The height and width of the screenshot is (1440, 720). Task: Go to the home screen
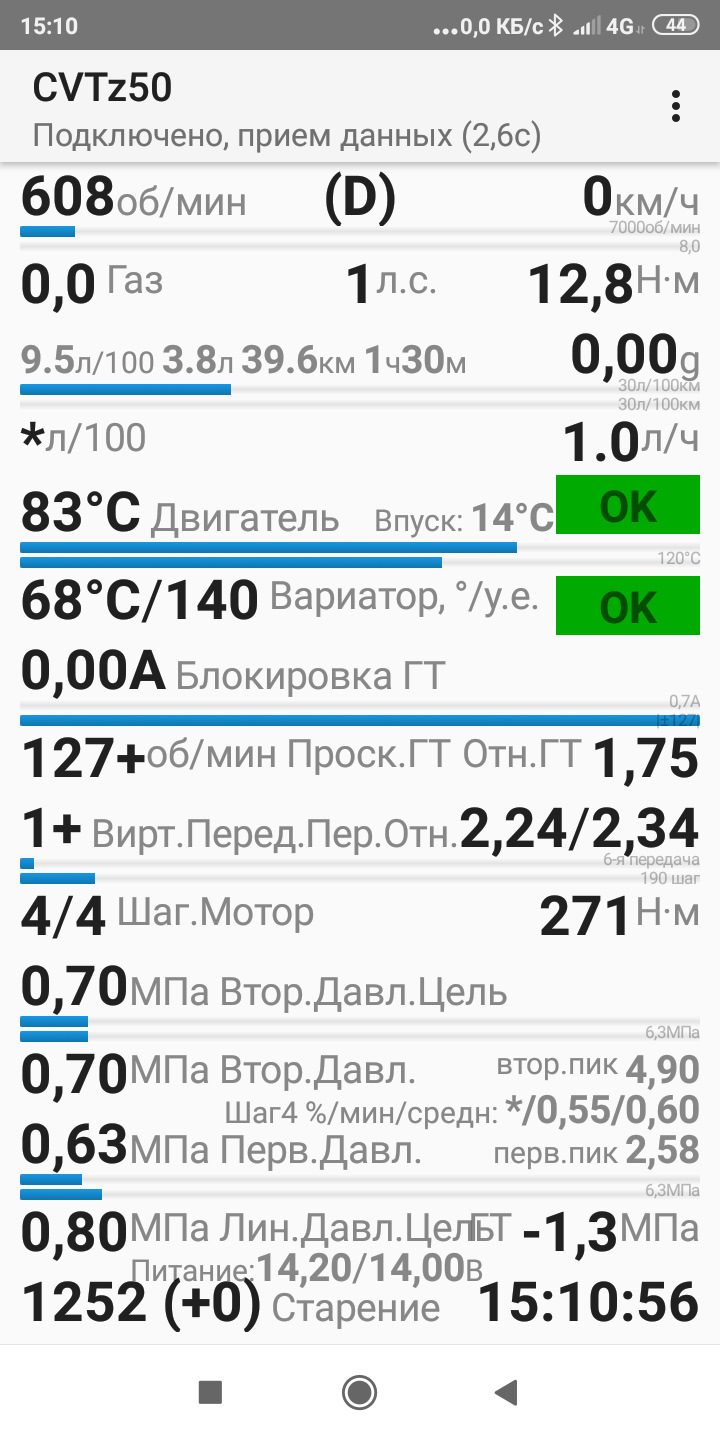359,1391
